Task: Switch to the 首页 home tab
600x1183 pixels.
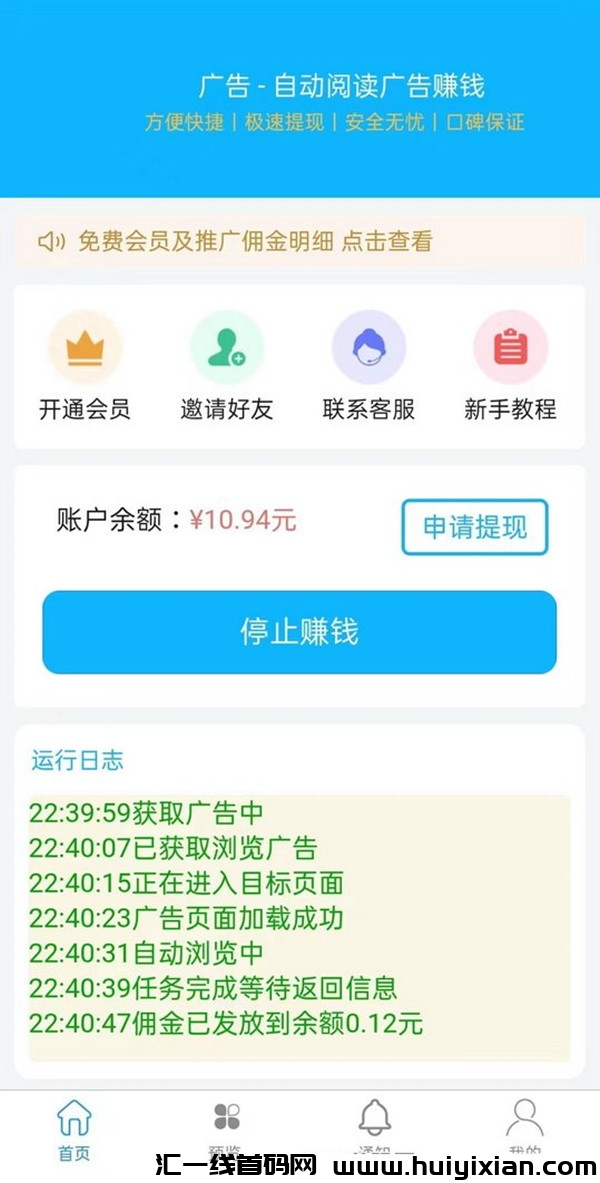Action: [74, 1128]
